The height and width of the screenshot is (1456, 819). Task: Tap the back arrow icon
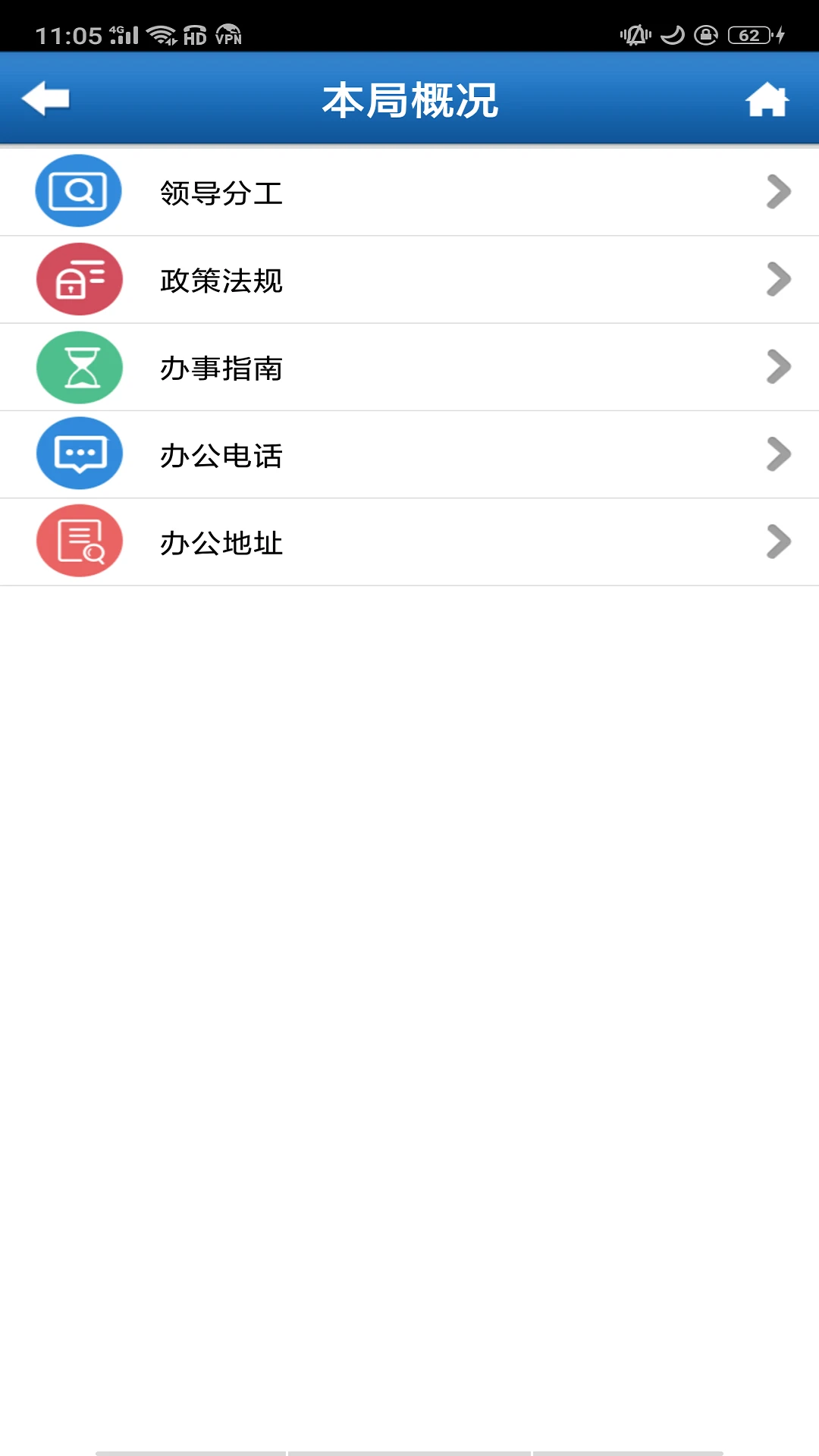[x=47, y=99]
